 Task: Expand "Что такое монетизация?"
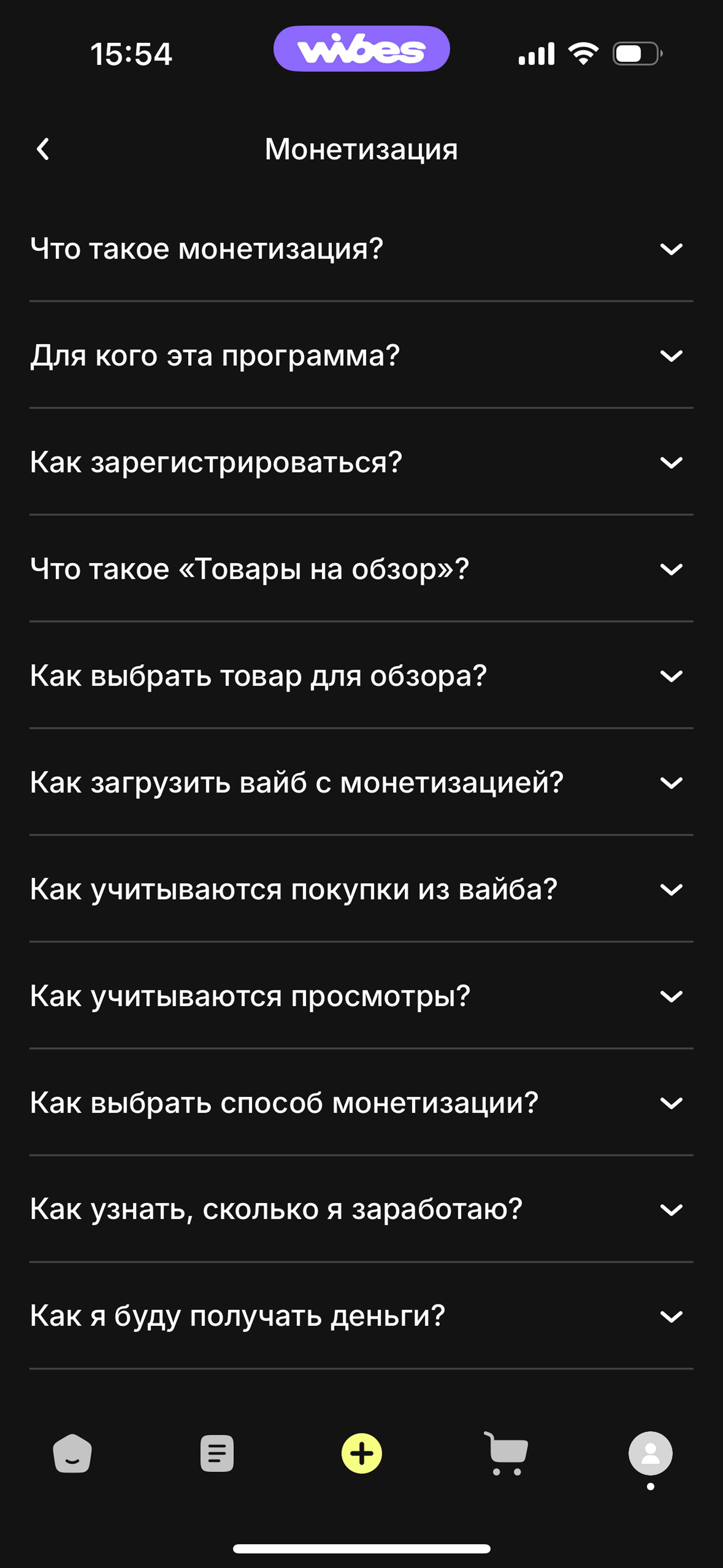coord(361,248)
